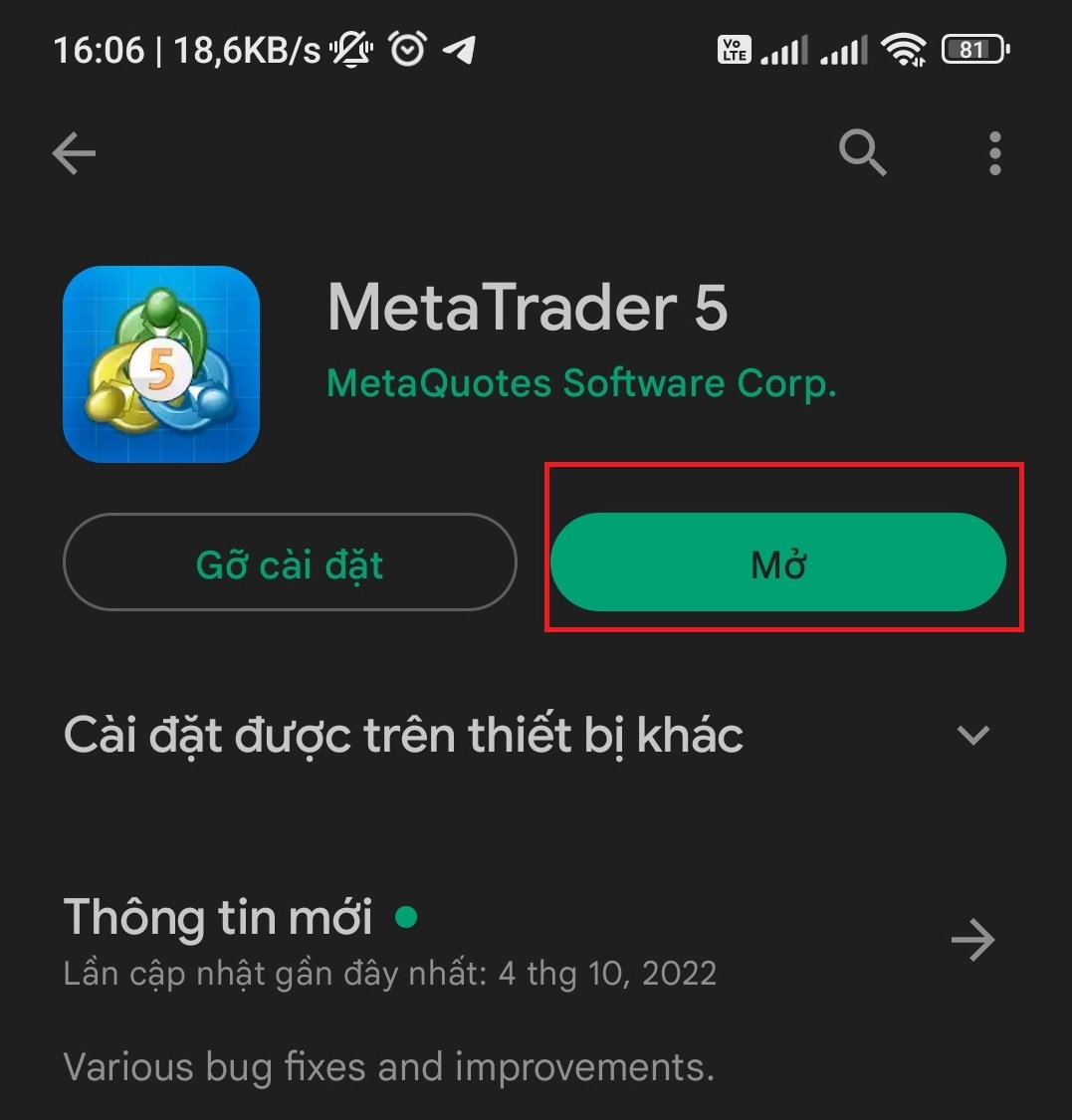
Task: Open search in Play Store
Action: click(x=862, y=154)
